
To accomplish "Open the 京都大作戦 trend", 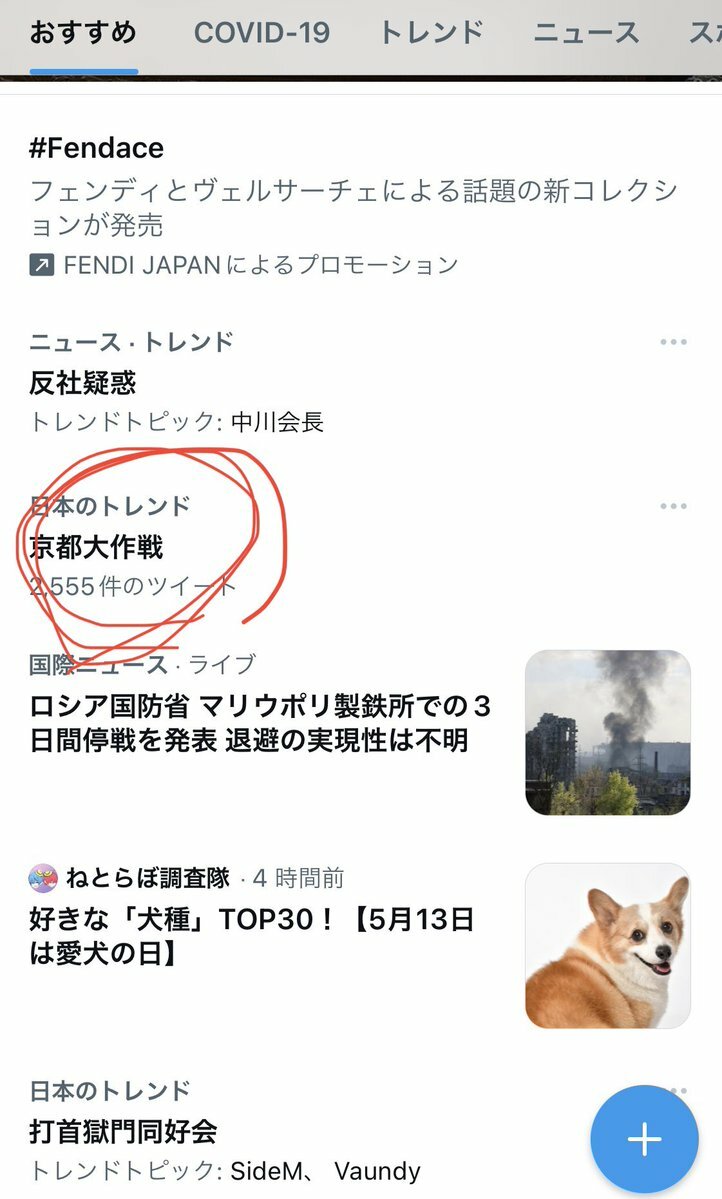I will [x=96, y=547].
